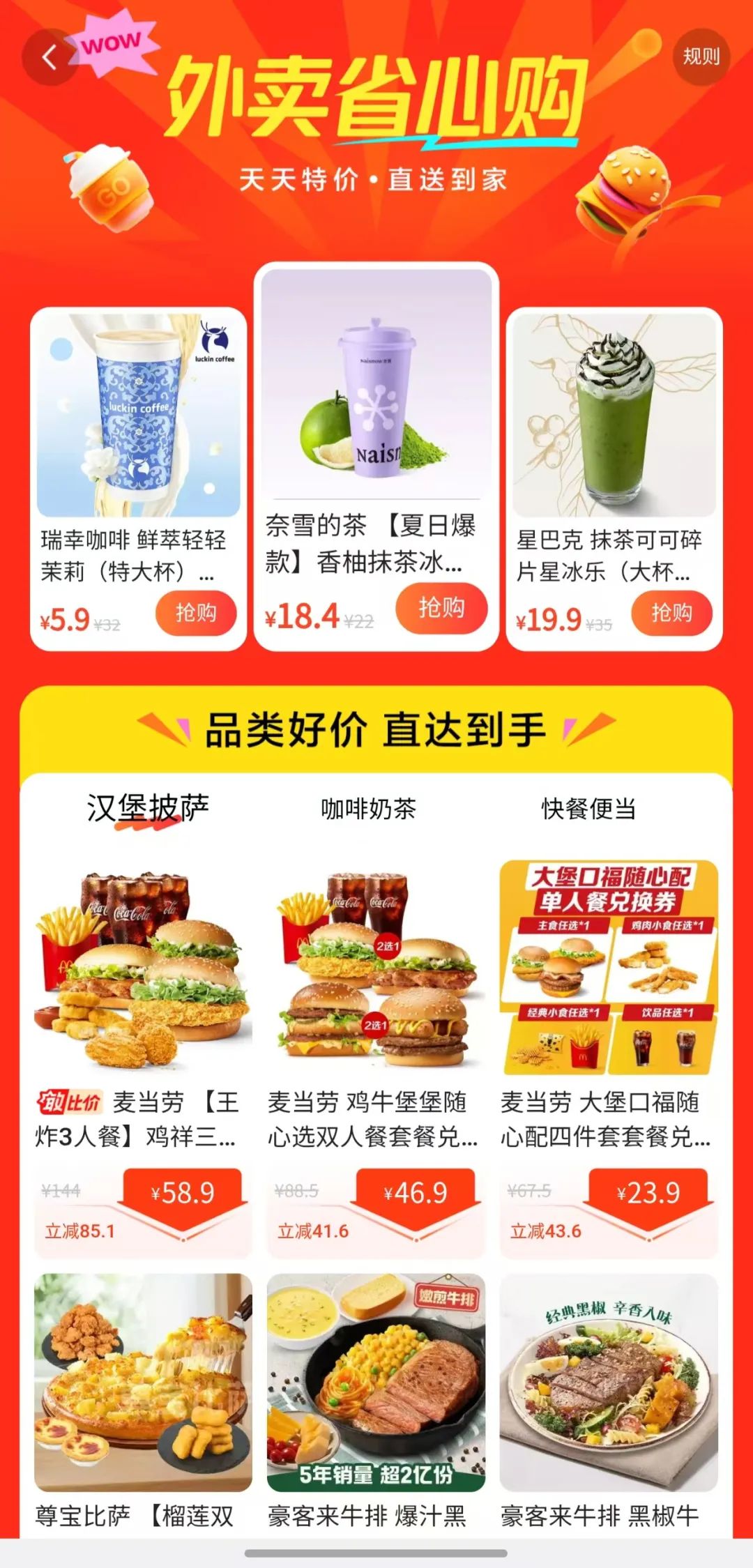753x1568 pixels.
Task: Go back using the top-left arrow
Action: (49, 58)
